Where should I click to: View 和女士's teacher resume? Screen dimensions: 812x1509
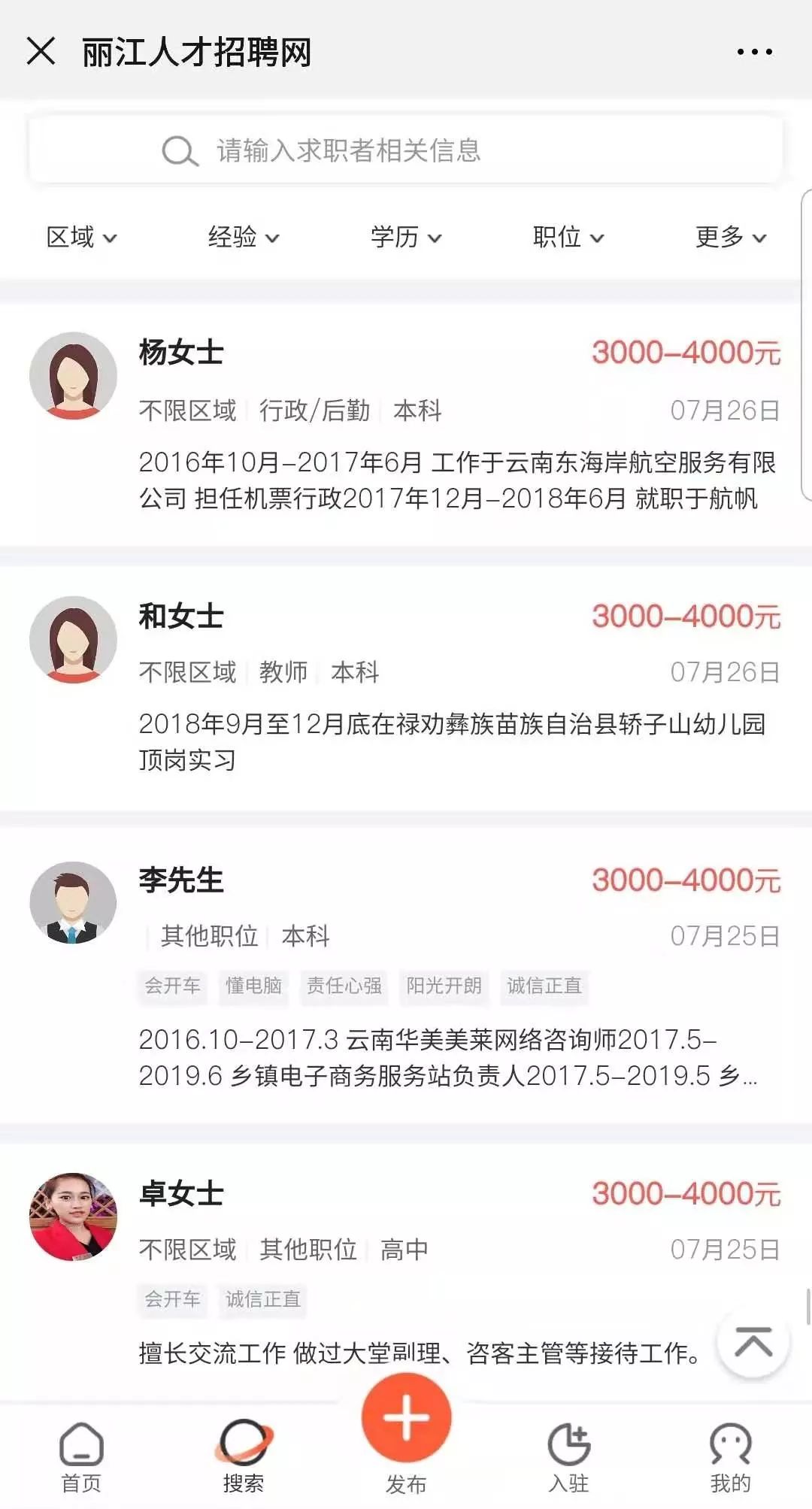pyautogui.click(x=406, y=677)
